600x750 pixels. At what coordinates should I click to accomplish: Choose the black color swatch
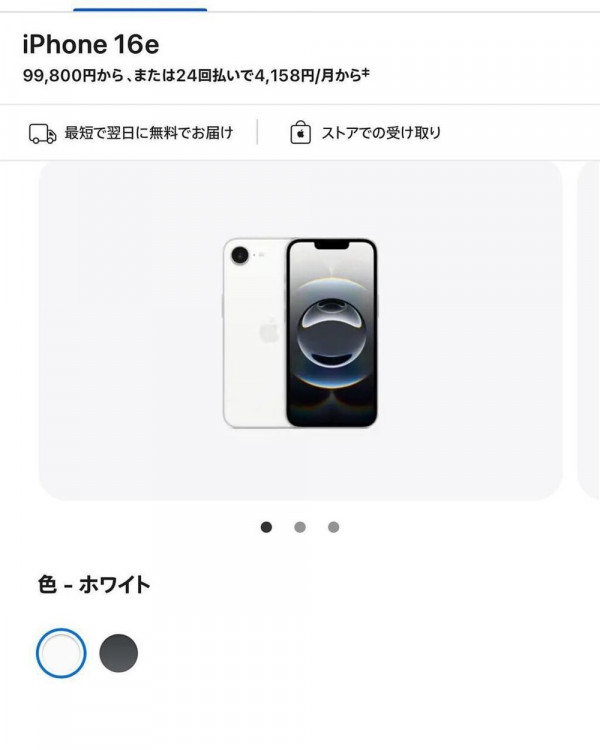[x=119, y=654]
